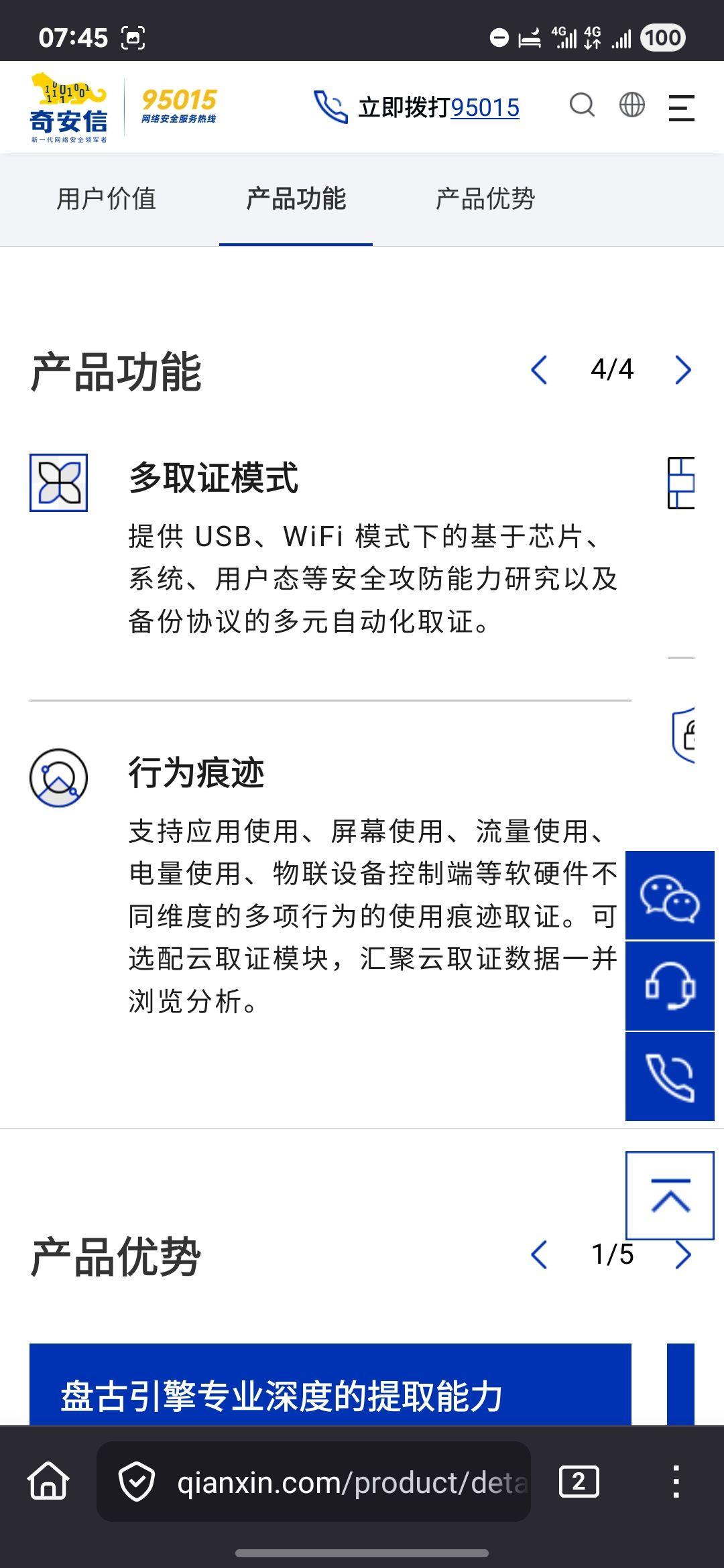Go to previous 产品功能 page
This screenshot has width=724, height=1568.
(x=539, y=370)
